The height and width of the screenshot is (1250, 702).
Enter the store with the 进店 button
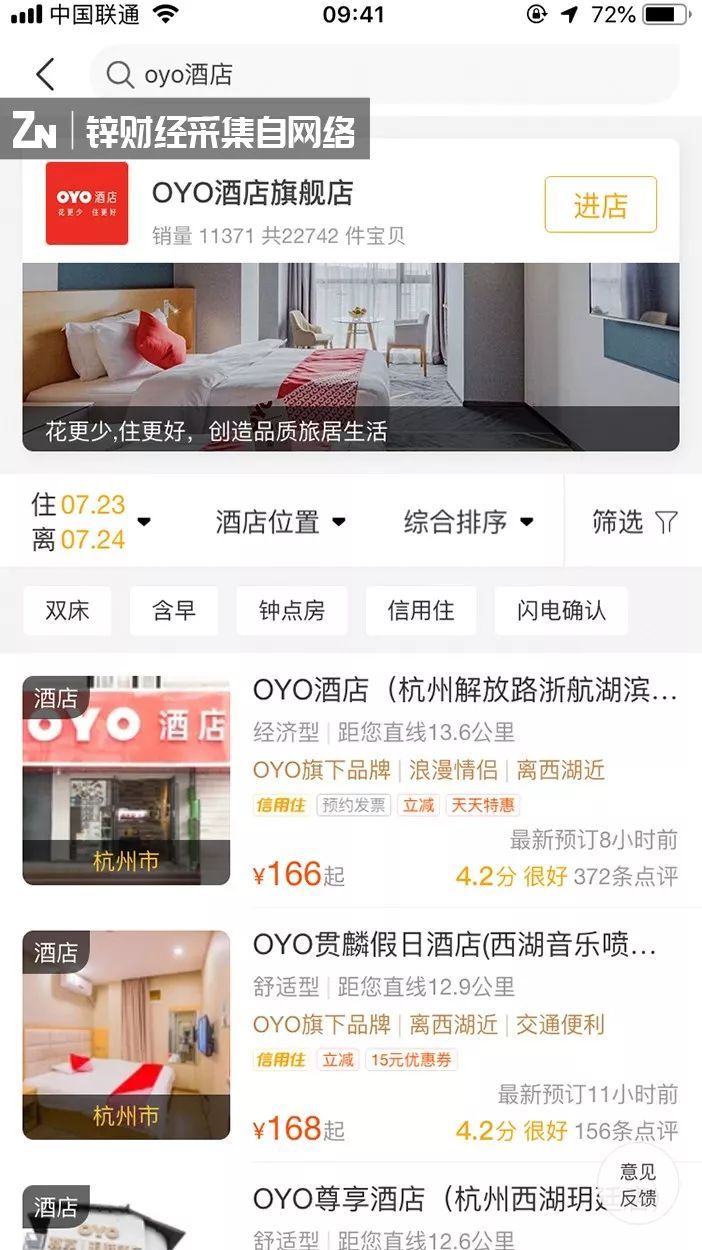click(x=600, y=205)
